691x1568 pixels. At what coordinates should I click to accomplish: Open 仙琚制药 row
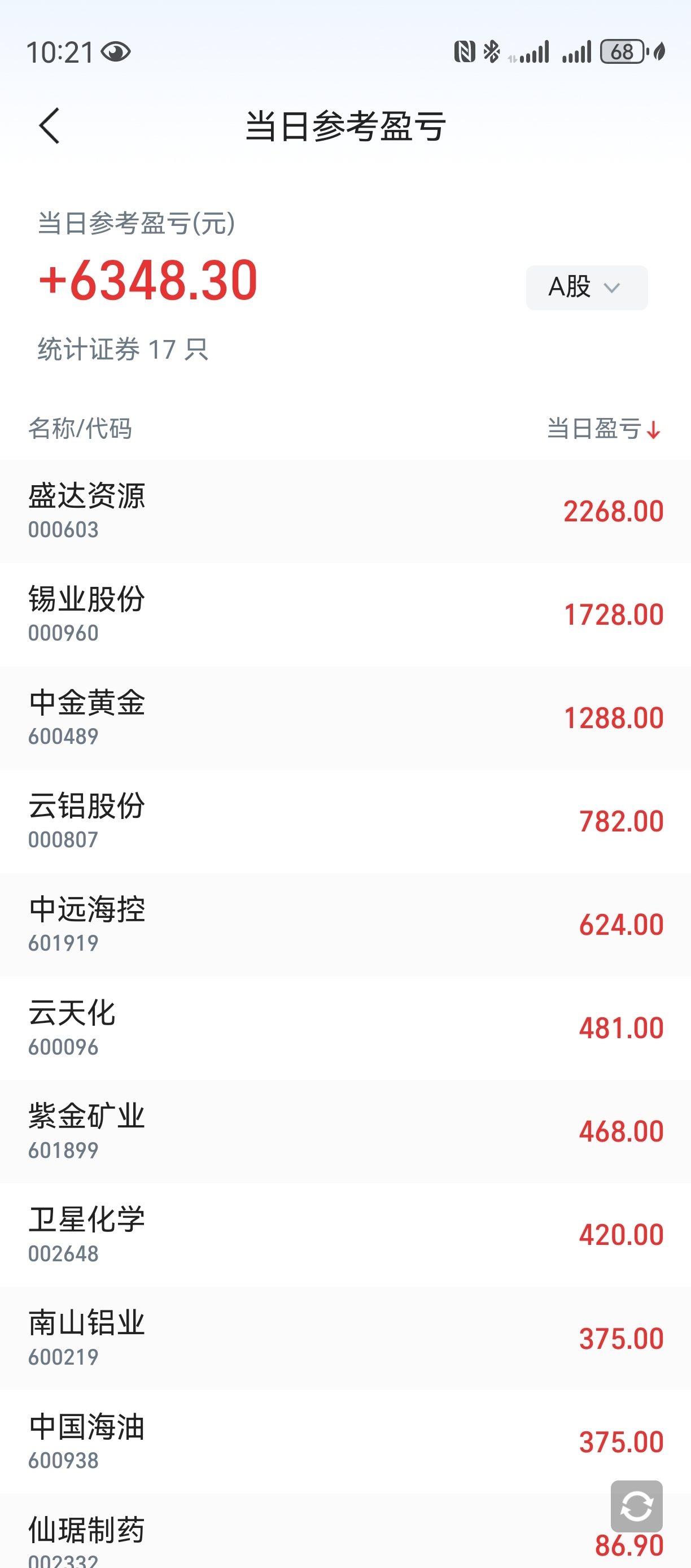pos(304,1537)
